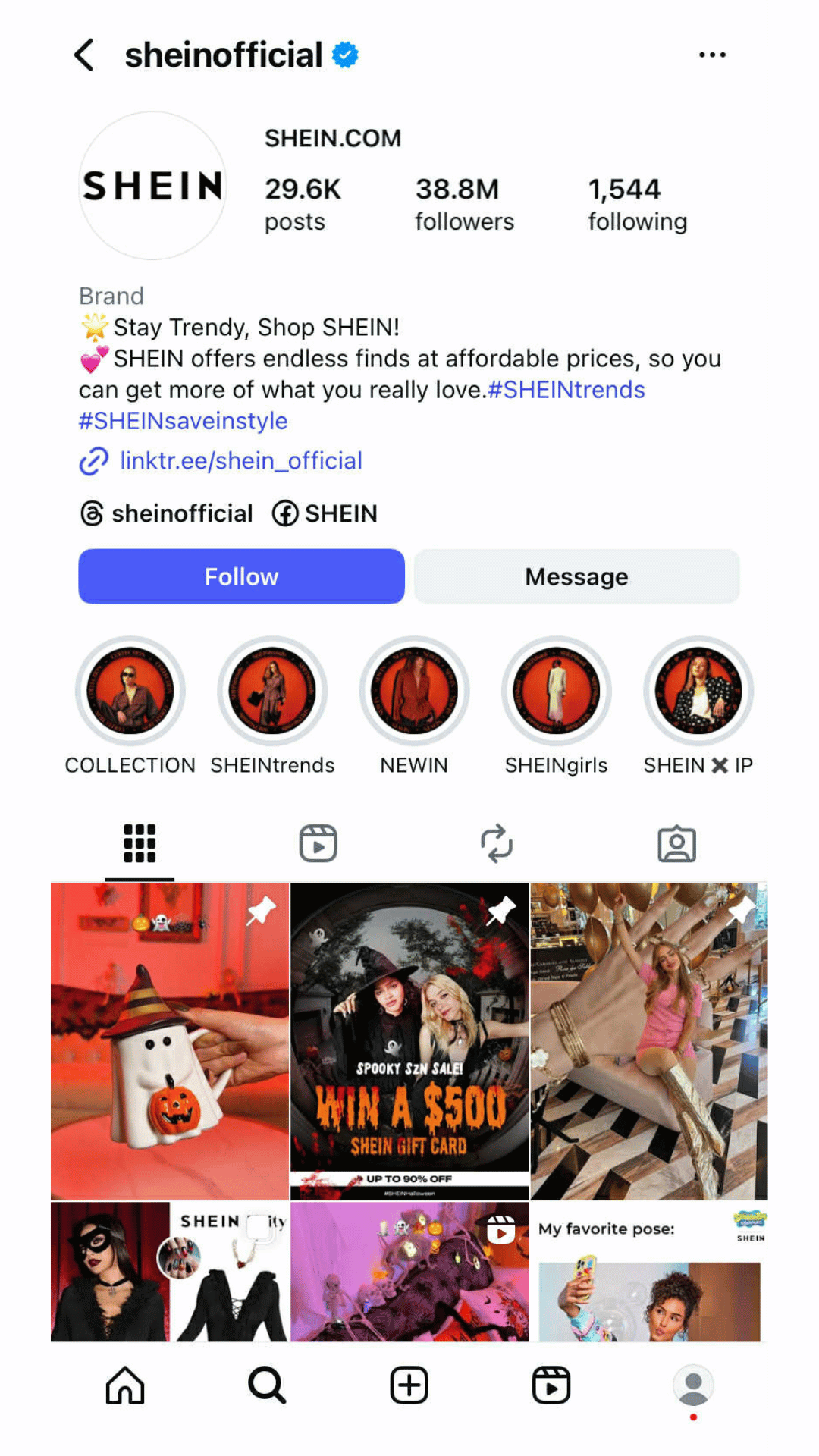This screenshot has height=1456, width=819.
Task: Tap Follow to follow sheinofficial
Action: [x=240, y=576]
